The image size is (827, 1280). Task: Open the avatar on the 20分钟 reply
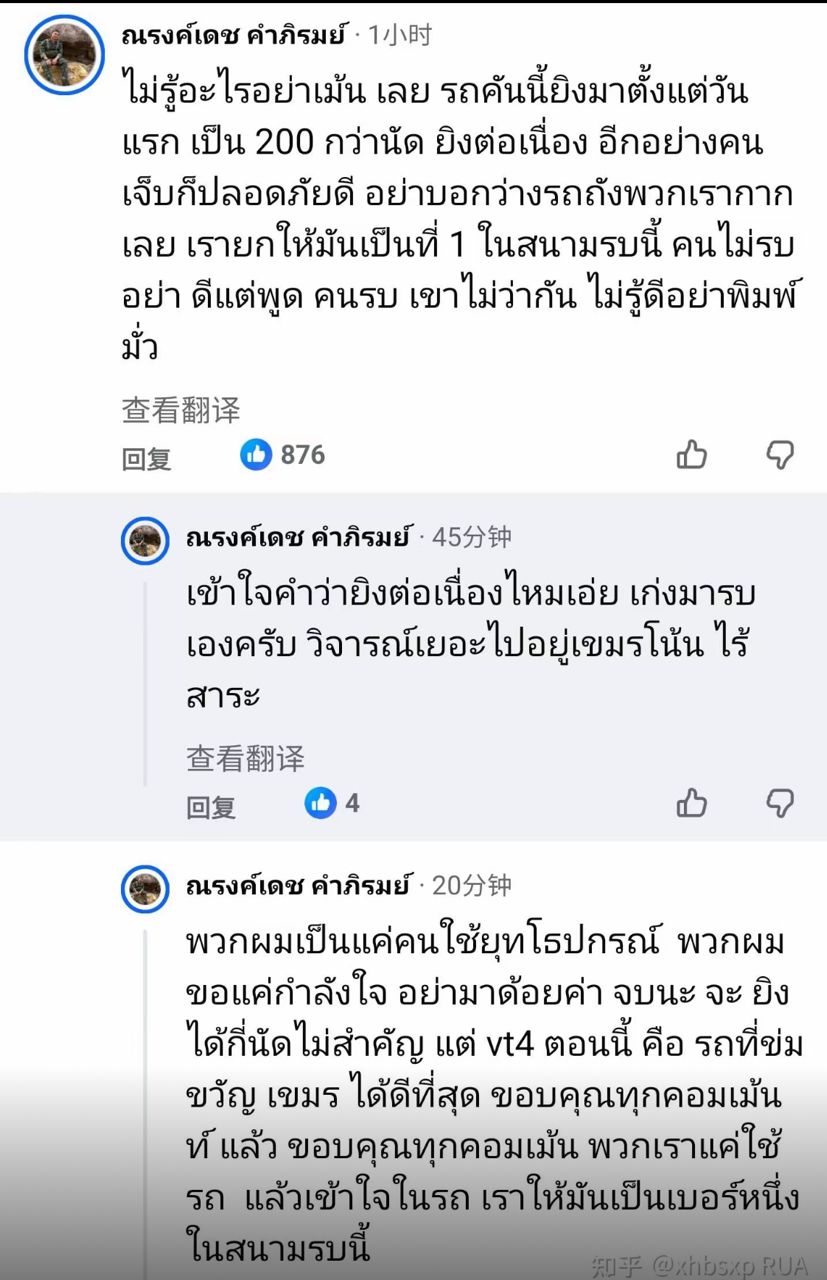coord(146,888)
